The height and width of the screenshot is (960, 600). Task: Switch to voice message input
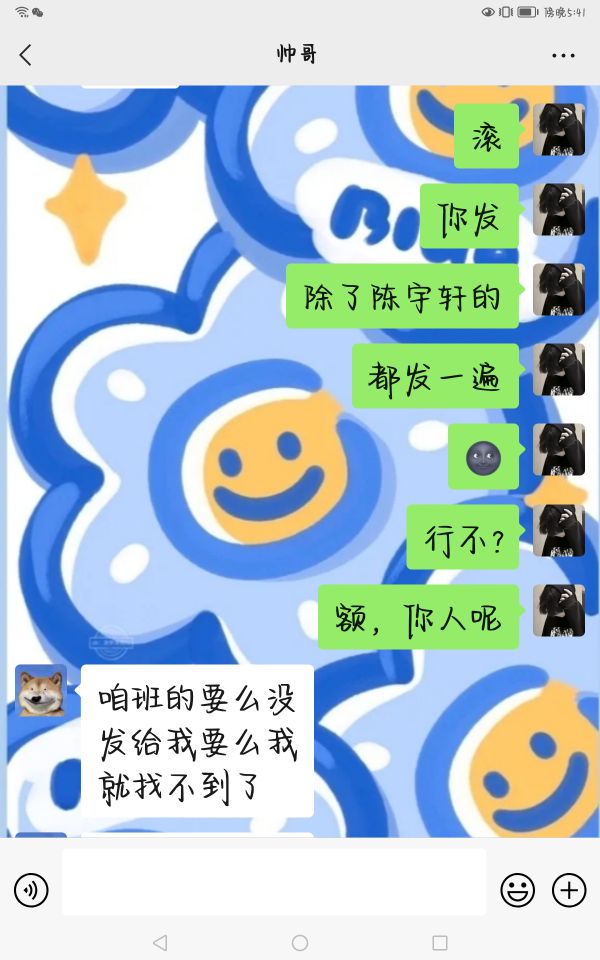[x=31, y=890]
